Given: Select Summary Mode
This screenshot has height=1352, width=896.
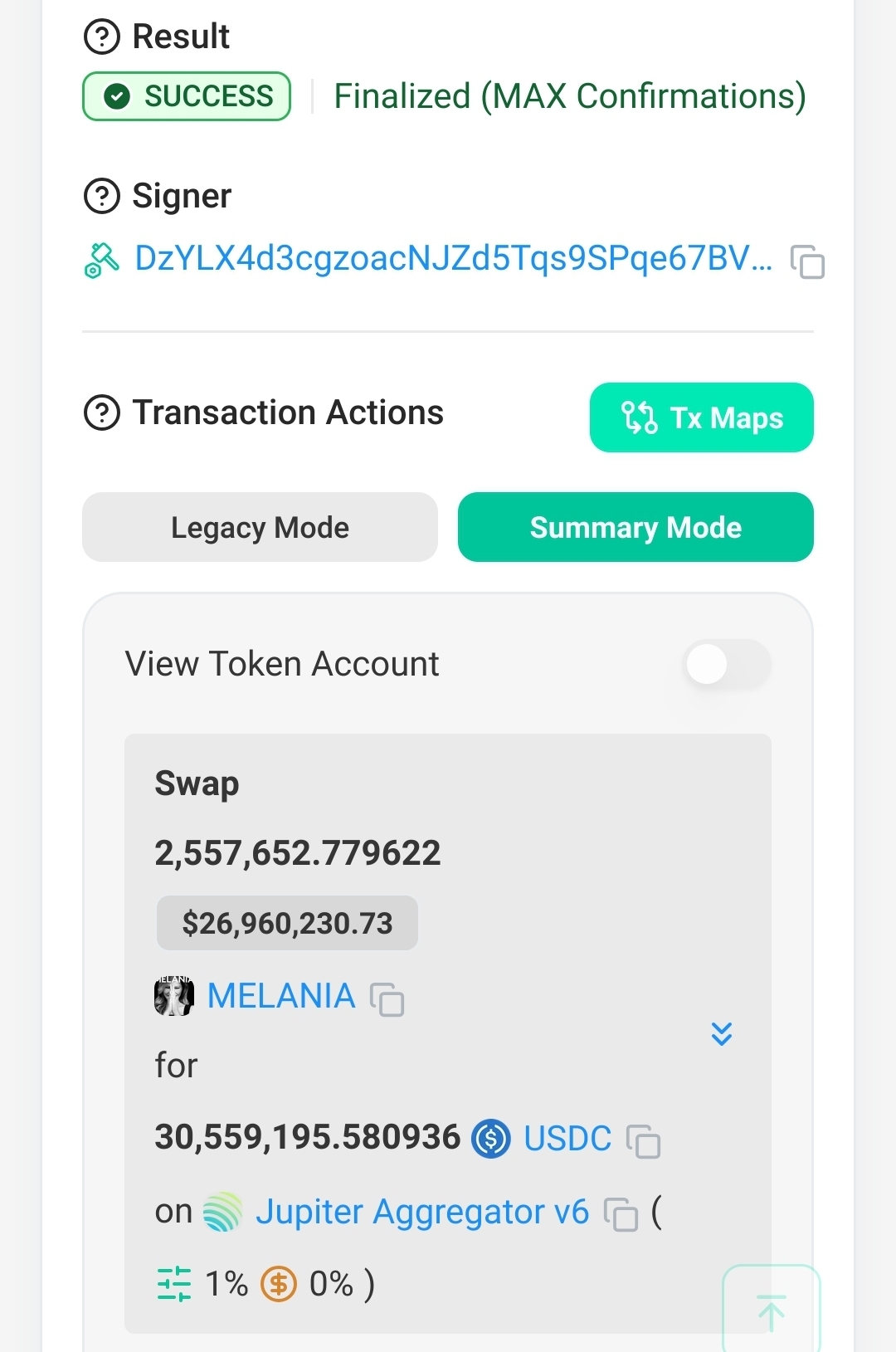Looking at the screenshot, I should click(635, 528).
